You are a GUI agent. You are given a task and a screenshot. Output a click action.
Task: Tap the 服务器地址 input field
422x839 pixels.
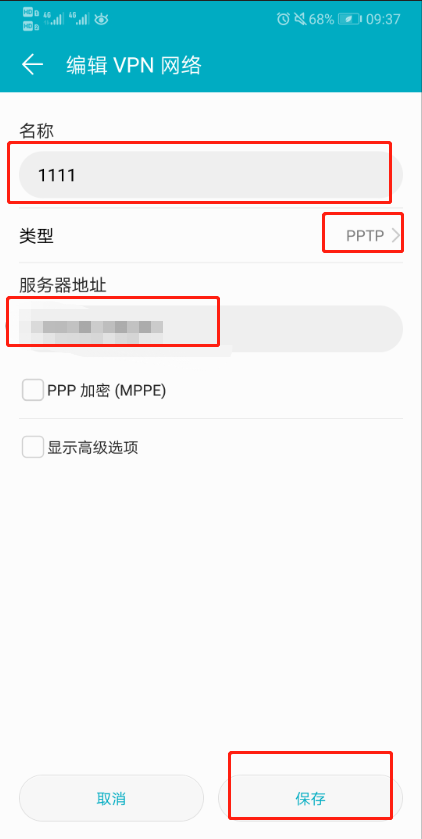[x=211, y=328]
